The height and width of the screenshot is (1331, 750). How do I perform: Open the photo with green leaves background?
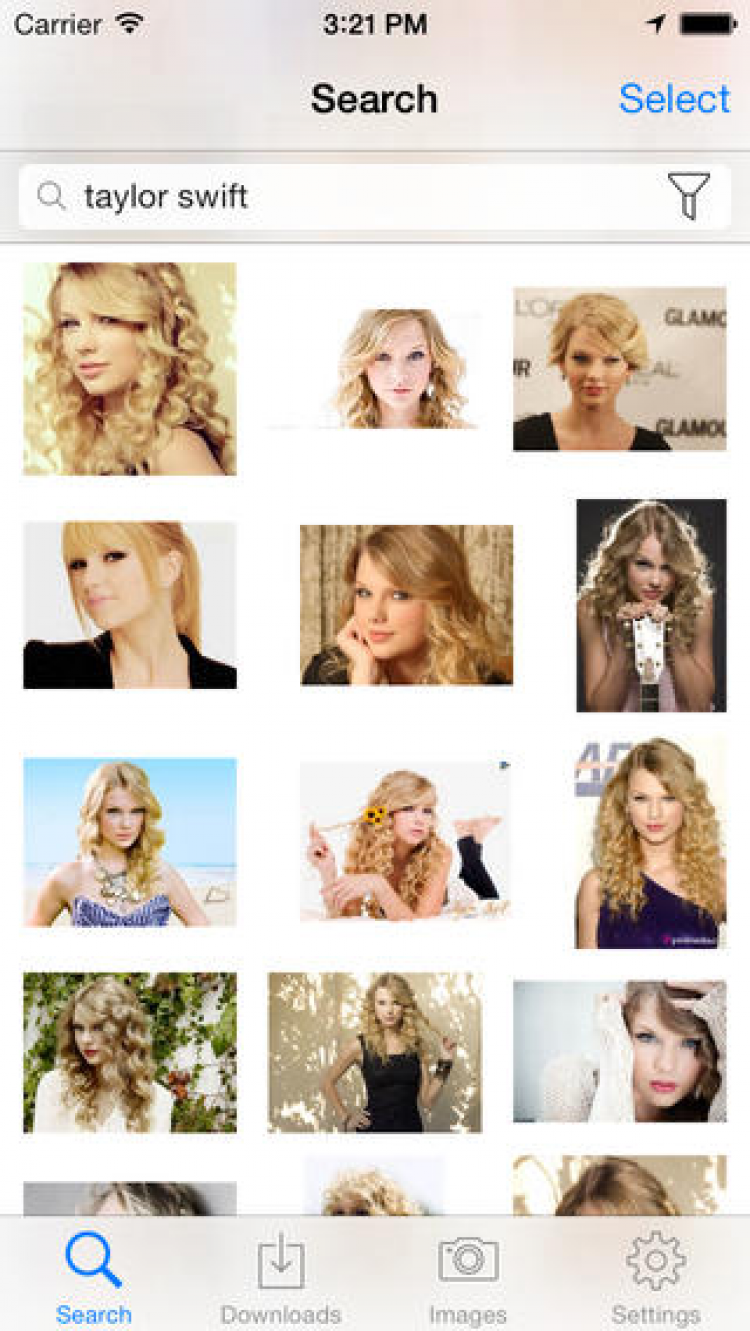pyautogui.click(x=130, y=1052)
